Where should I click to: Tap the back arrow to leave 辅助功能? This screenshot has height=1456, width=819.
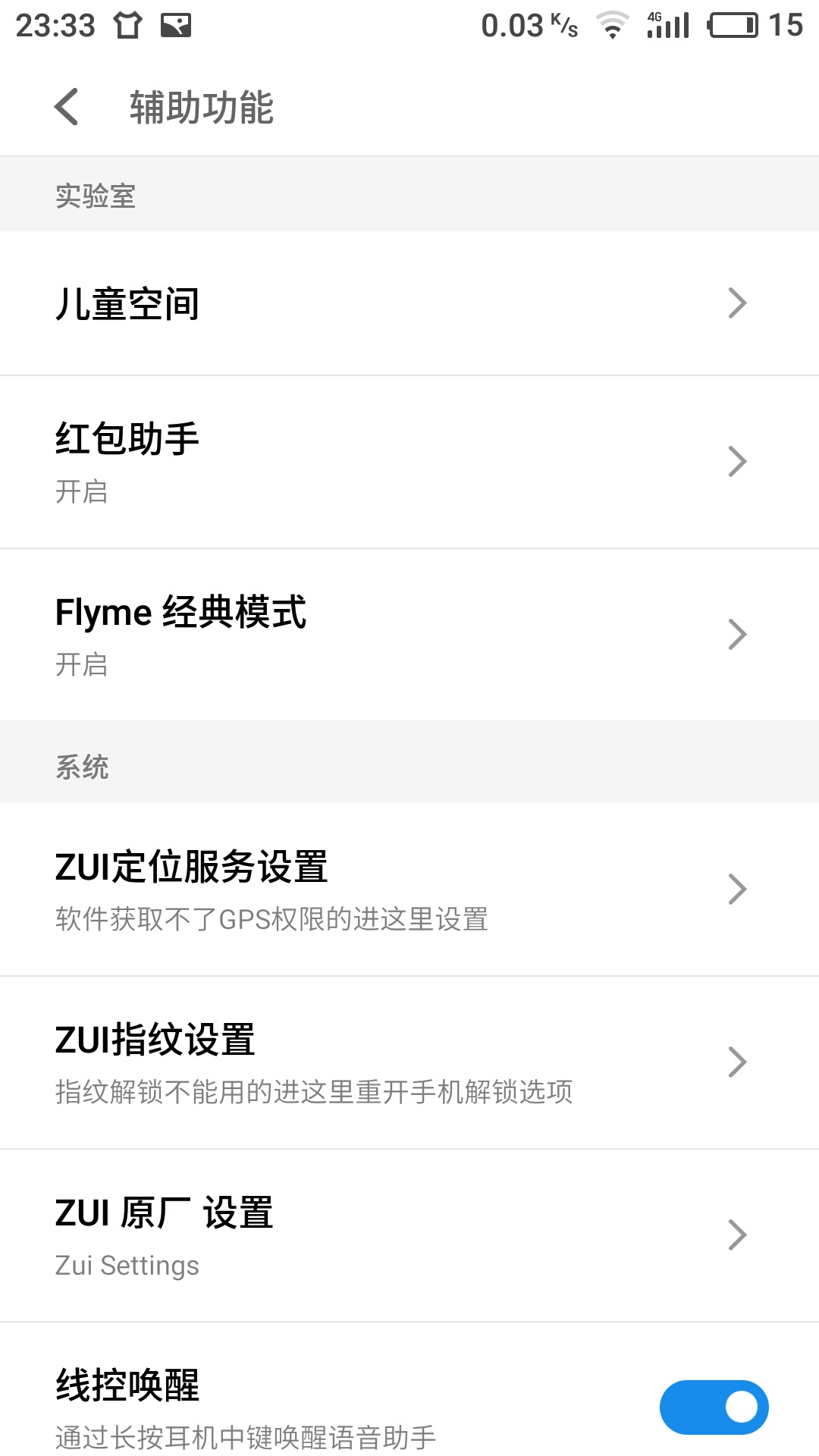tap(67, 108)
